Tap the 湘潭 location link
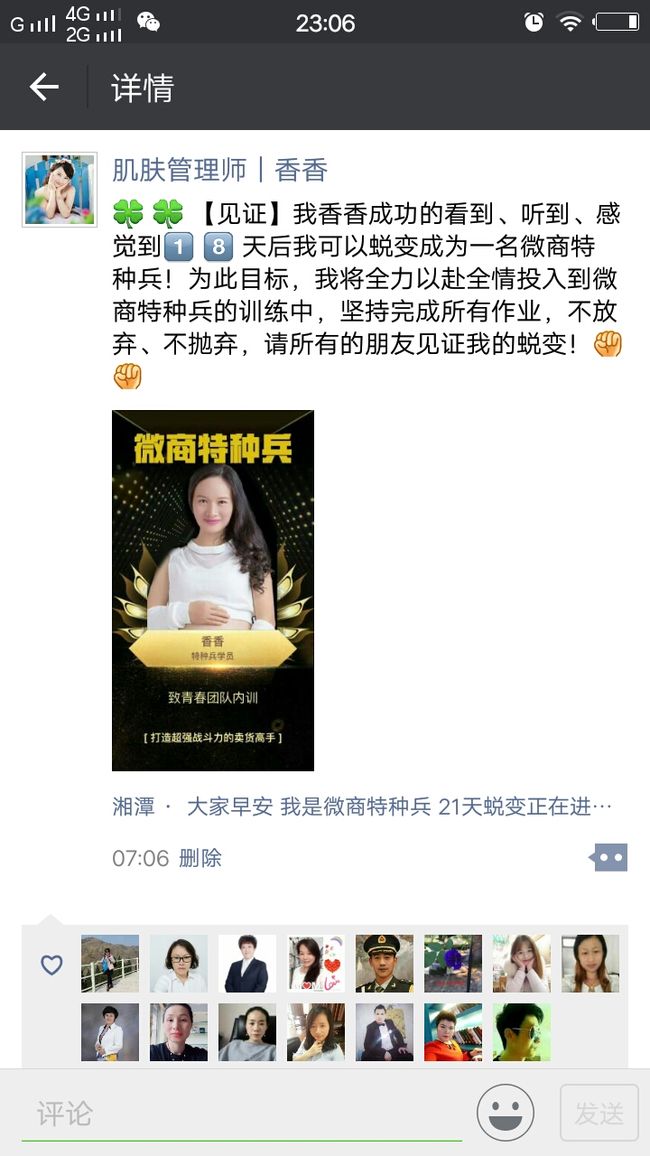The width and height of the screenshot is (650, 1156). point(133,807)
